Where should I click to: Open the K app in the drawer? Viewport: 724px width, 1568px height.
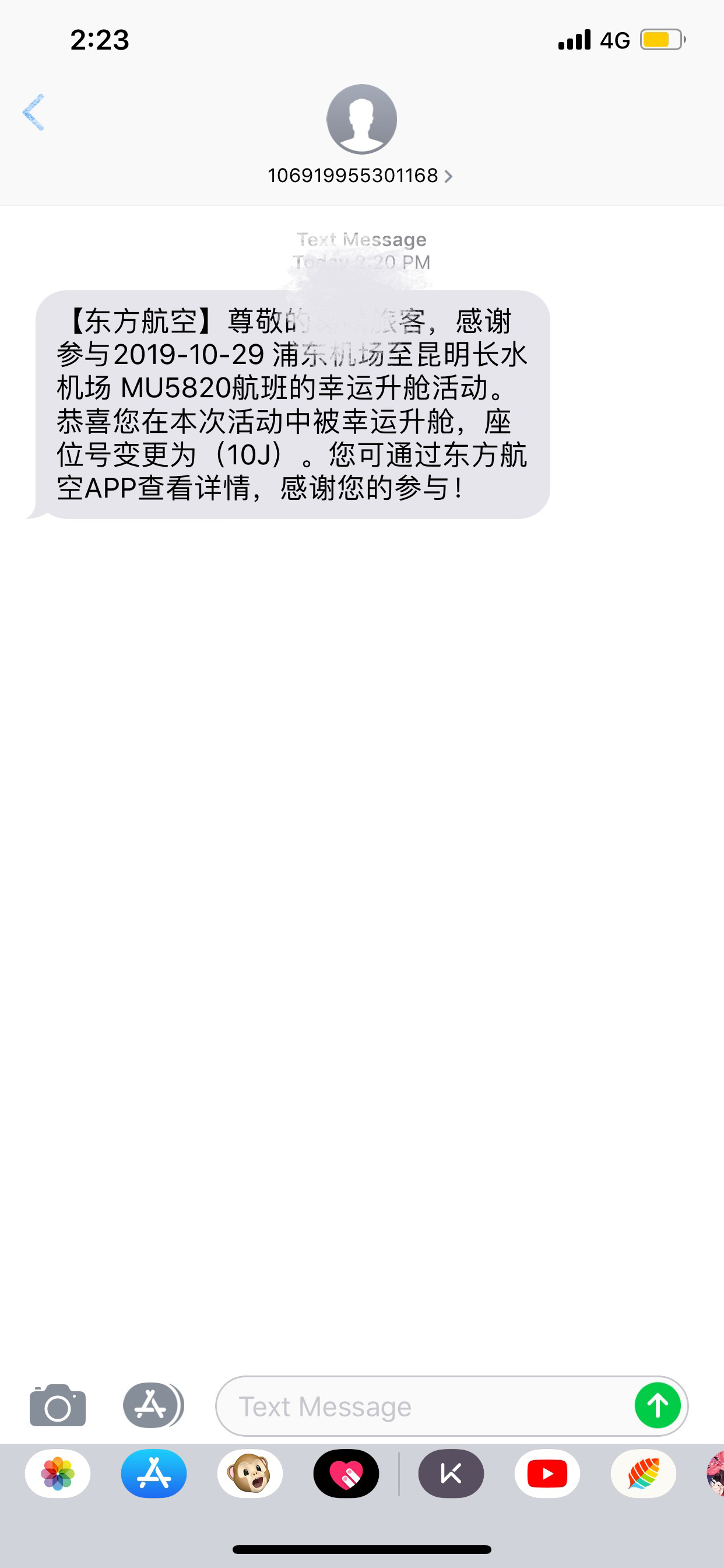451,1473
